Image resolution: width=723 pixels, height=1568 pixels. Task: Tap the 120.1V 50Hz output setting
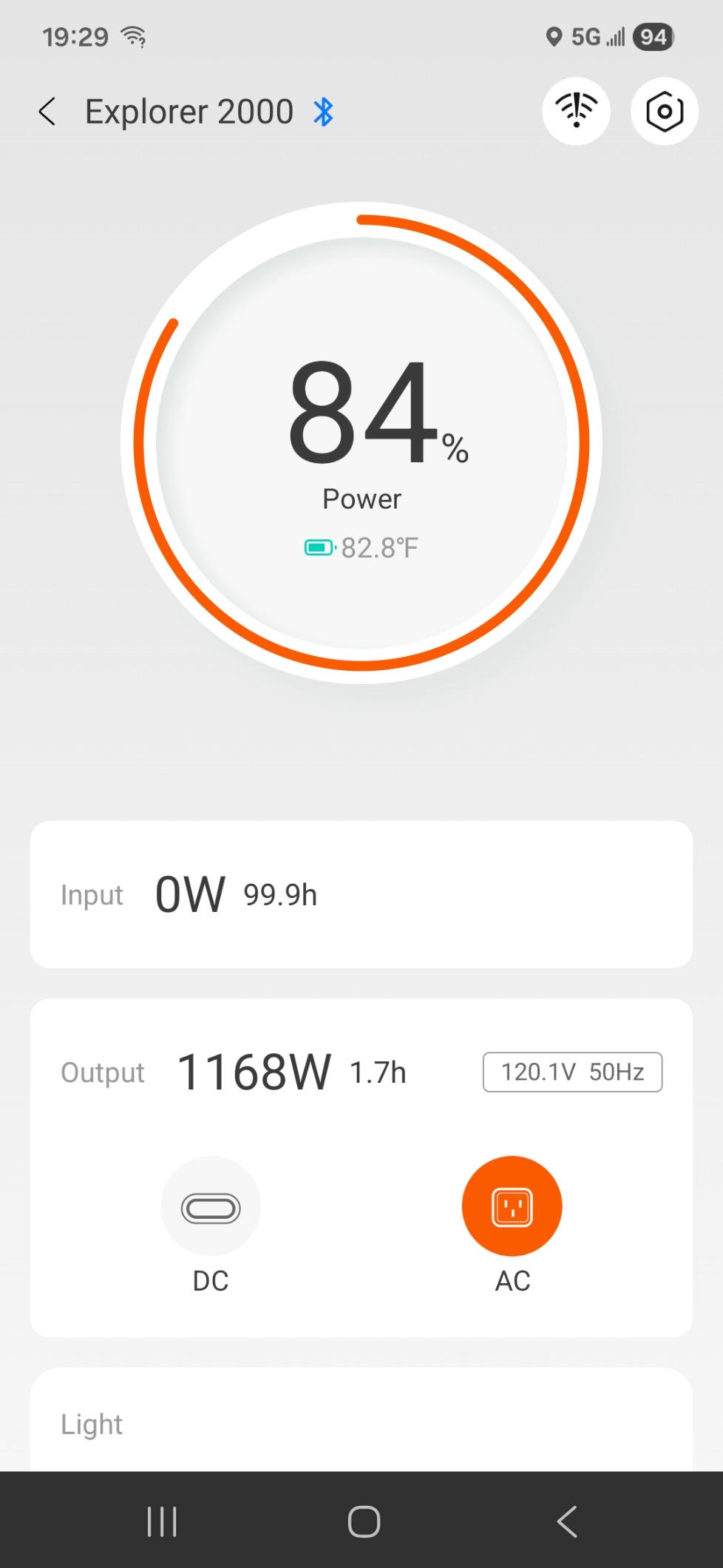point(572,1072)
